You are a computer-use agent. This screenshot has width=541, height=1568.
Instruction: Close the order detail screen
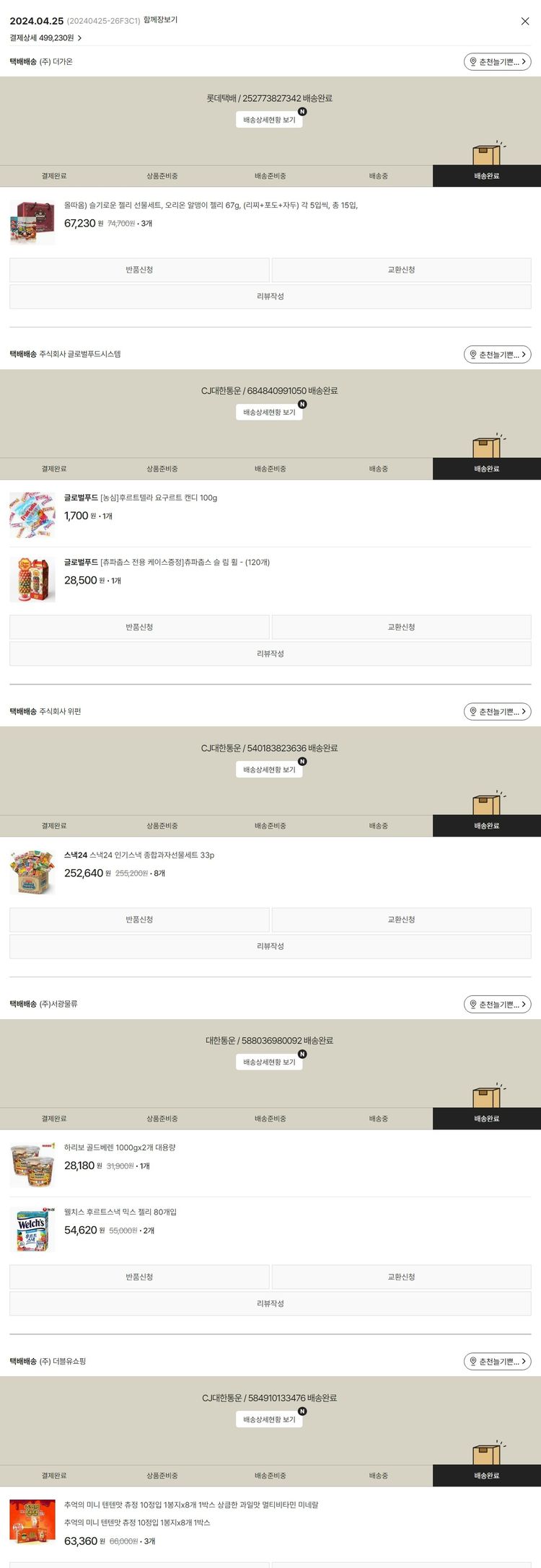point(524,22)
